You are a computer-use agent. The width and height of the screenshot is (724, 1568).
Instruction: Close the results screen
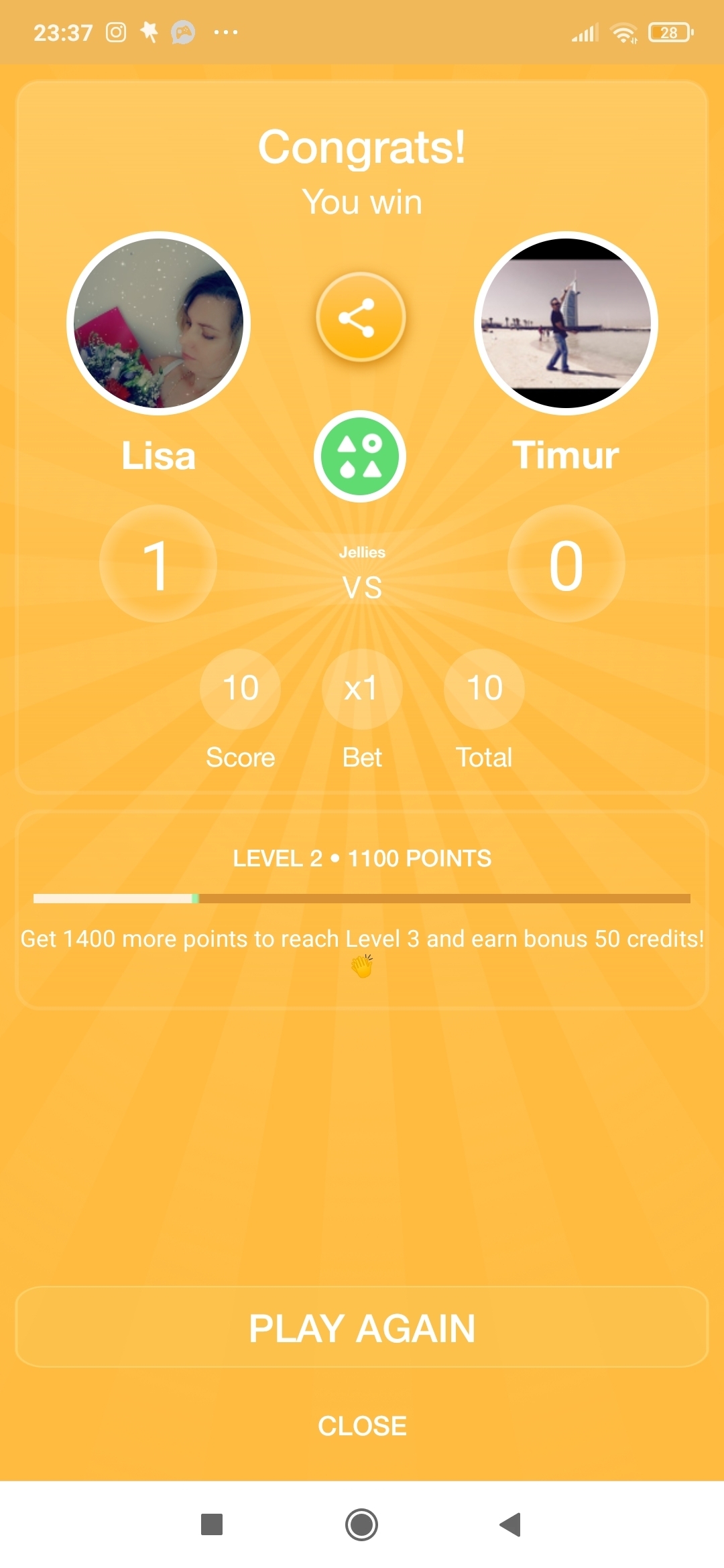(x=362, y=1426)
